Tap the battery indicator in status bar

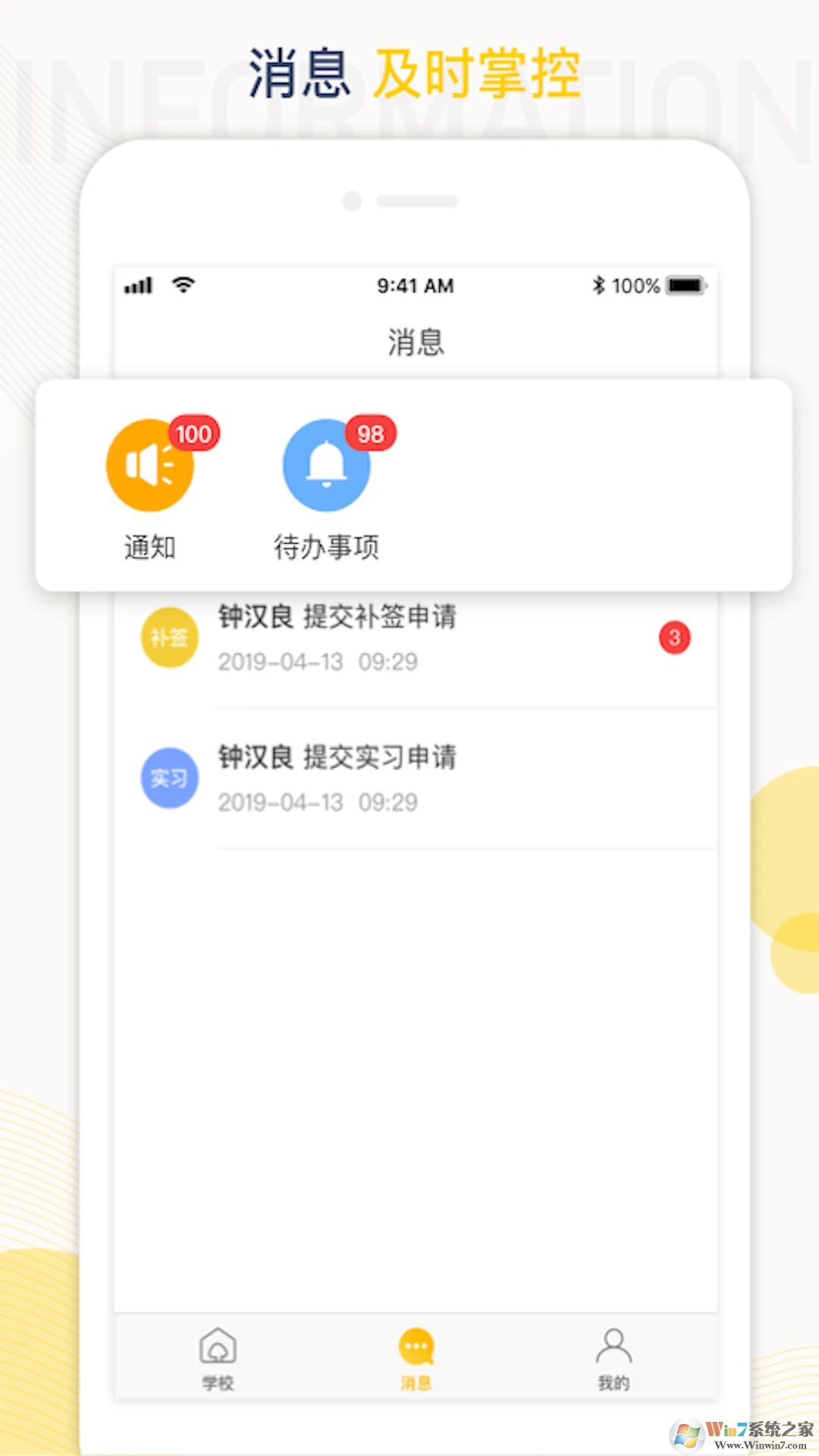(x=683, y=285)
